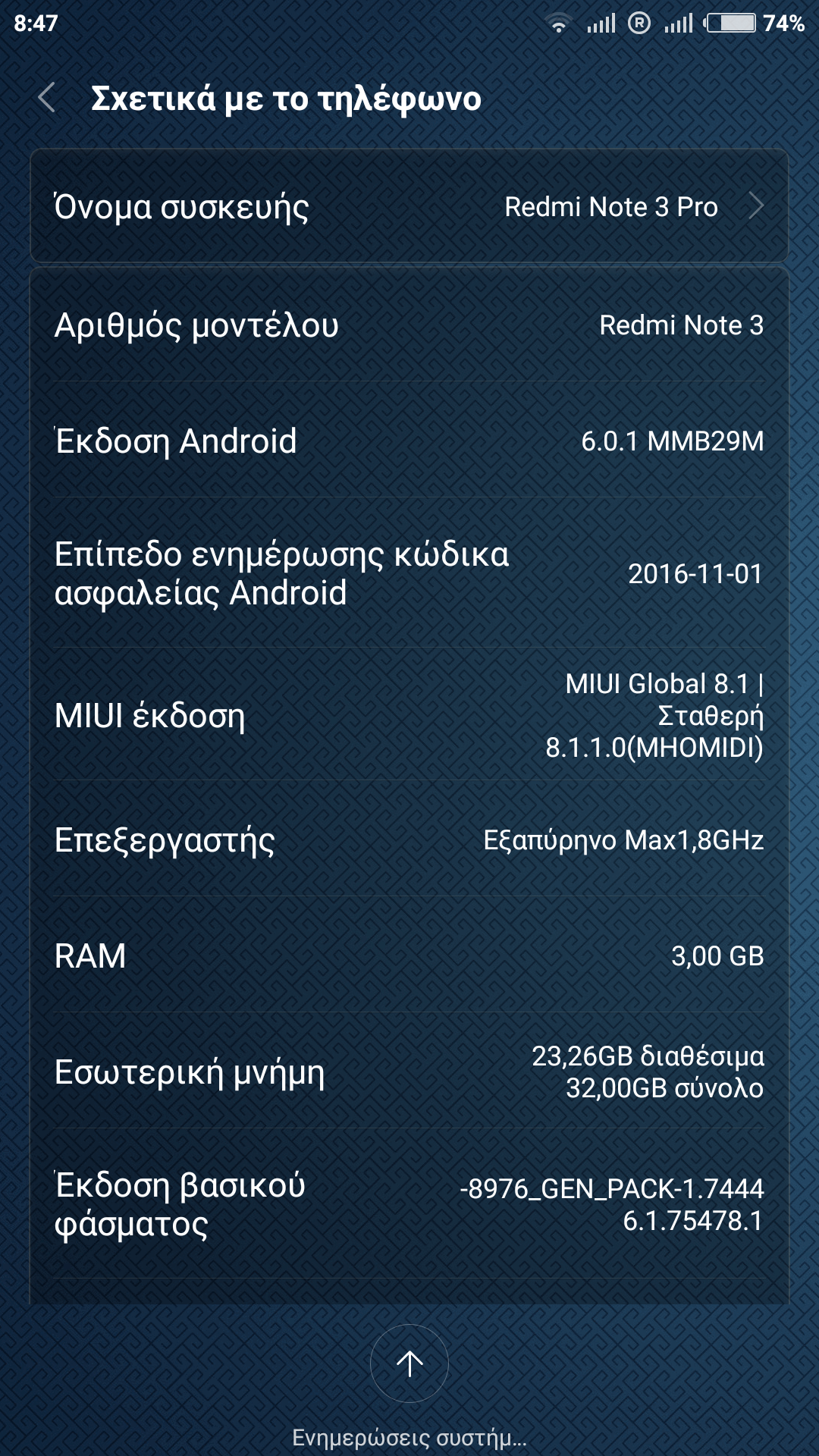
Task: Tap the MIUI έκδοση row
Action: (409, 715)
